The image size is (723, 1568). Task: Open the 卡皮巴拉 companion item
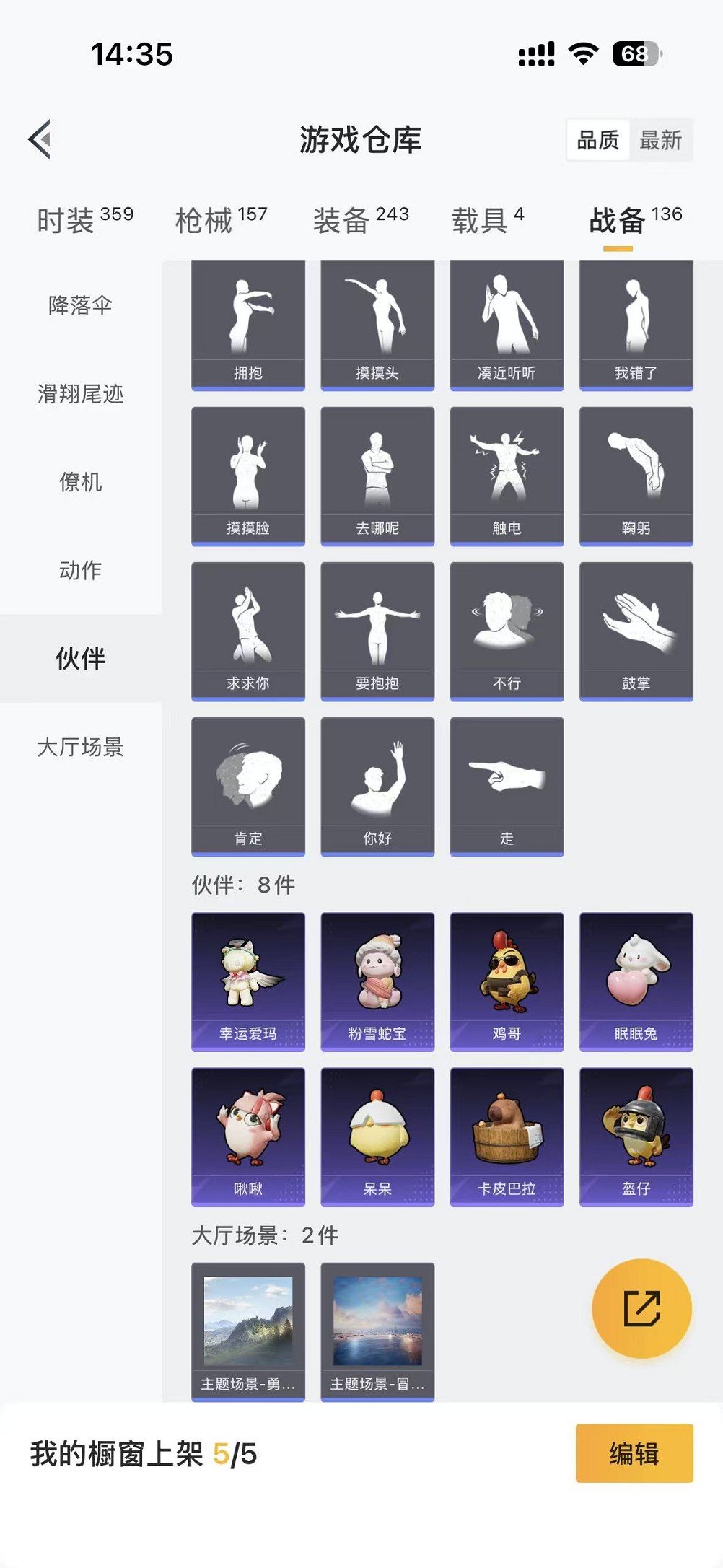click(x=507, y=1136)
